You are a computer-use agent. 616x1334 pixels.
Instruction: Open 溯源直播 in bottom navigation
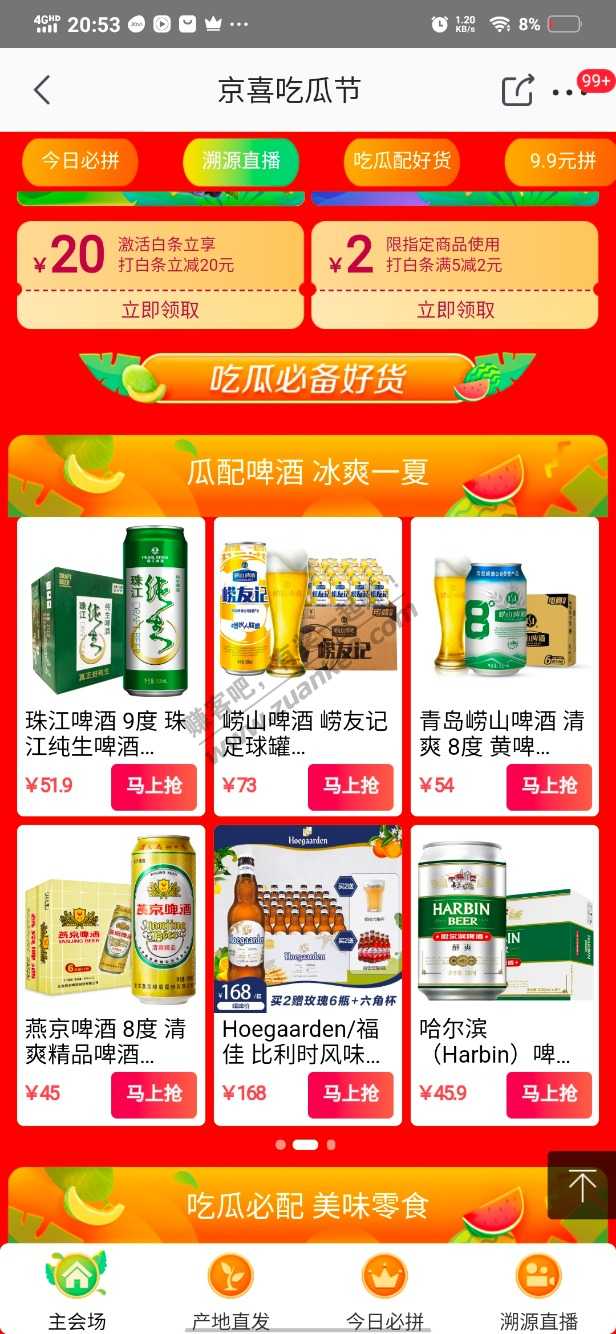click(539, 1292)
